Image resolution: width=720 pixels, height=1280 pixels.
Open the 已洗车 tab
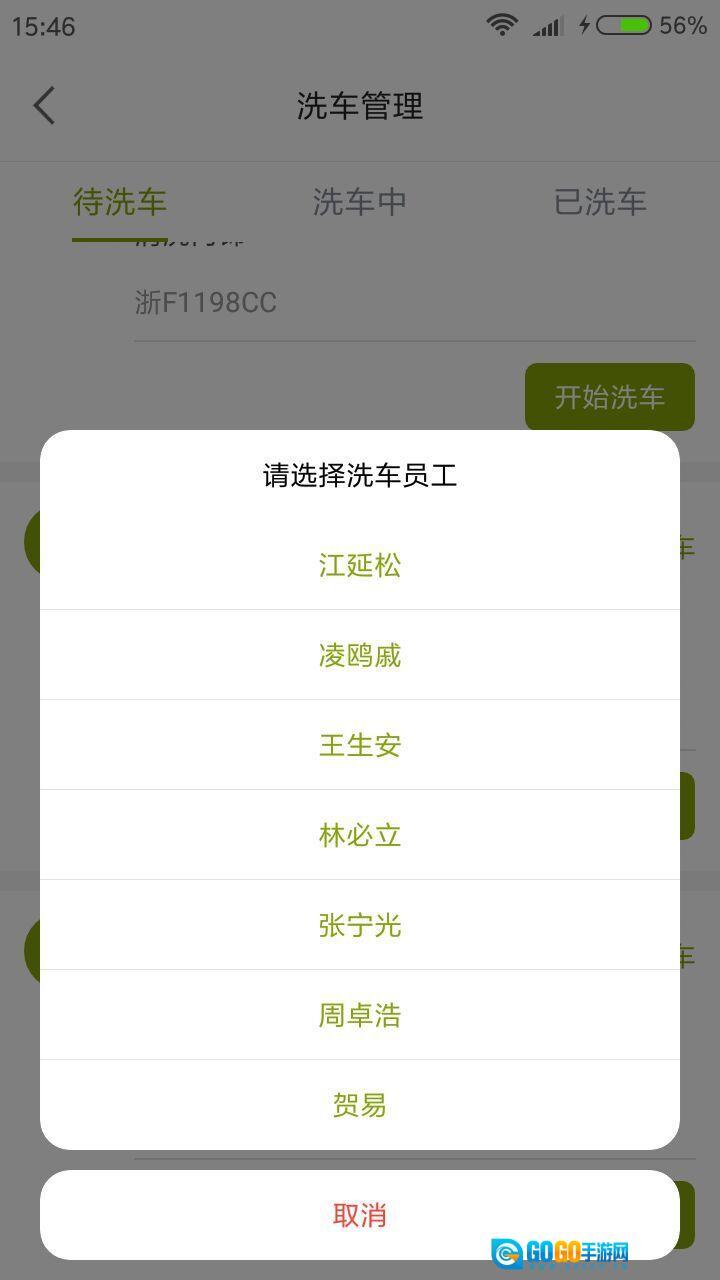click(x=599, y=202)
